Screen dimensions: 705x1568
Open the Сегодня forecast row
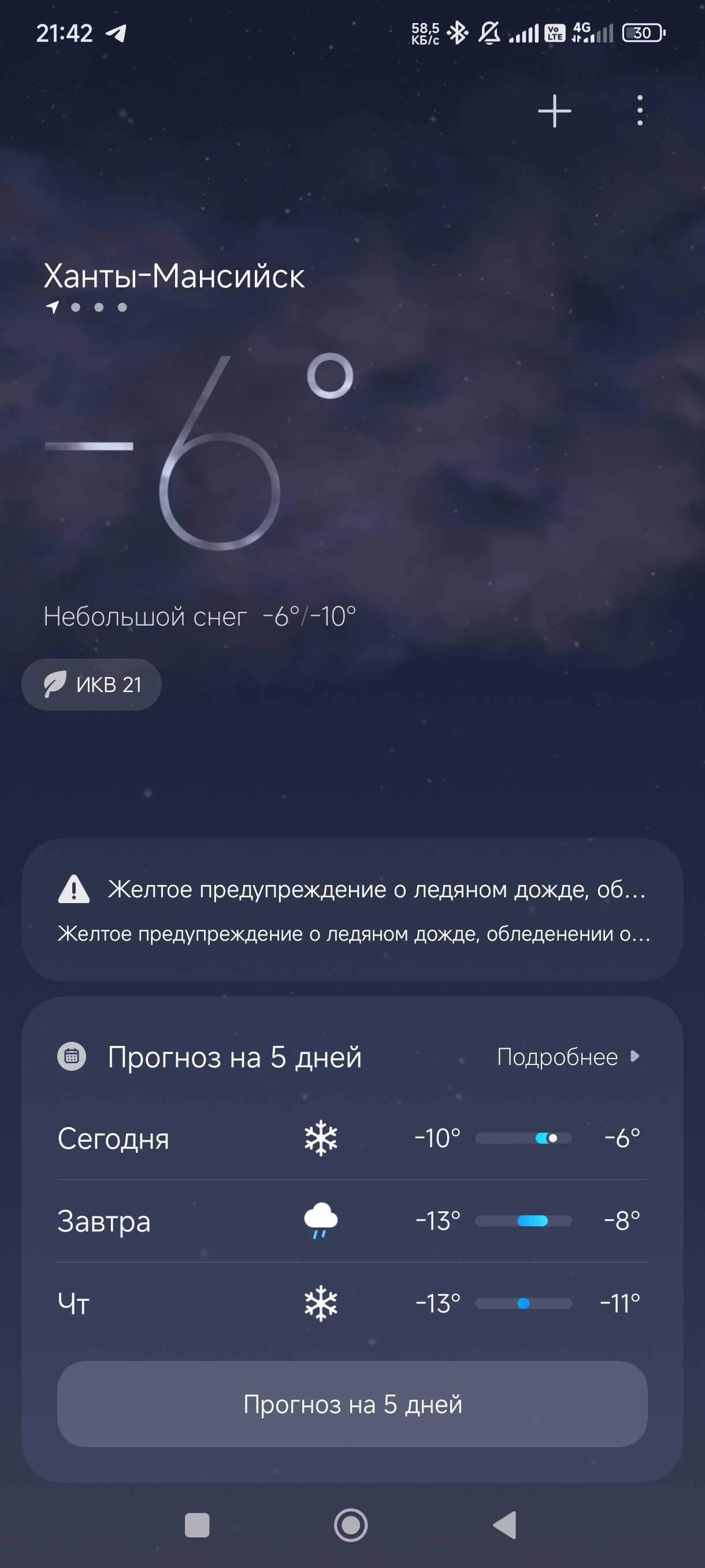[x=352, y=1138]
